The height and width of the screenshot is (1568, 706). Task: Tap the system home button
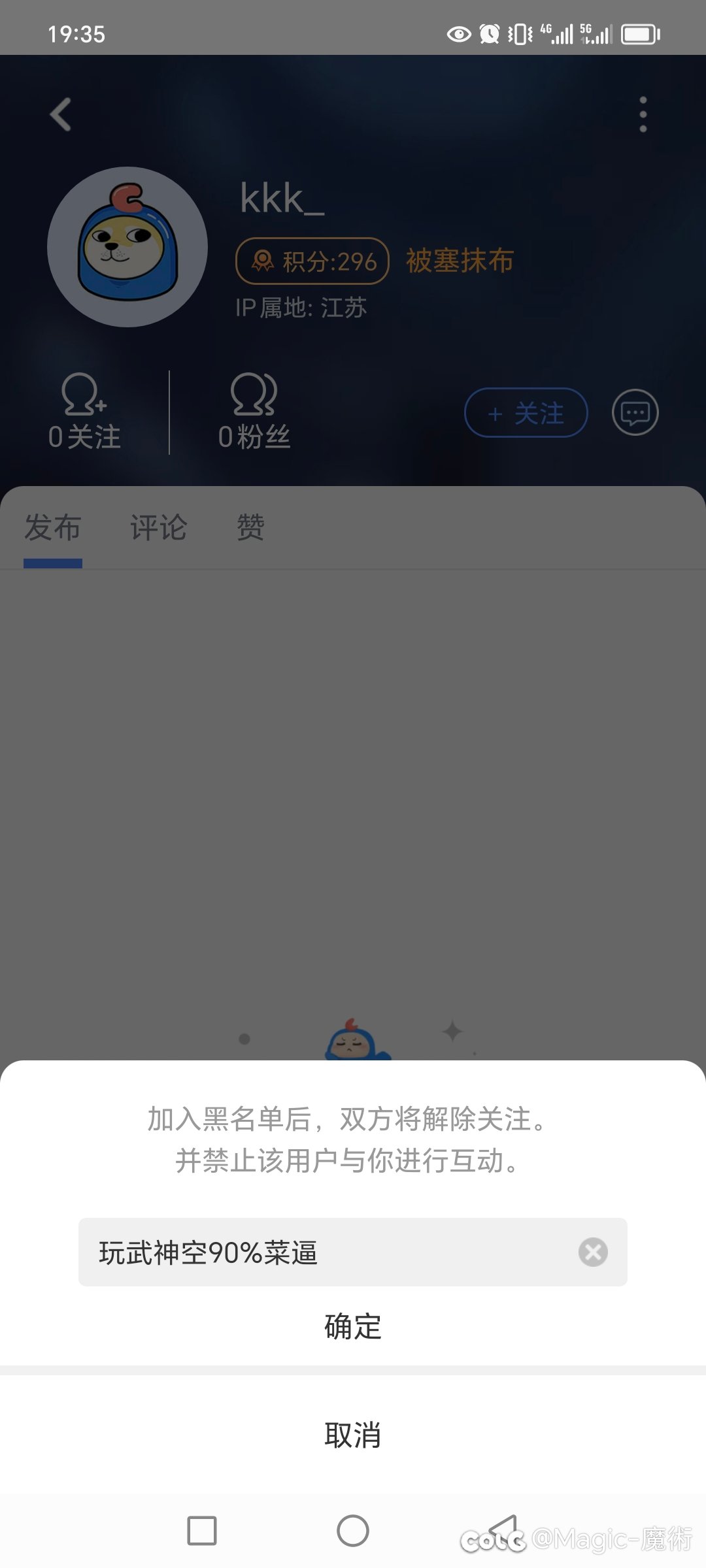pyautogui.click(x=352, y=1530)
